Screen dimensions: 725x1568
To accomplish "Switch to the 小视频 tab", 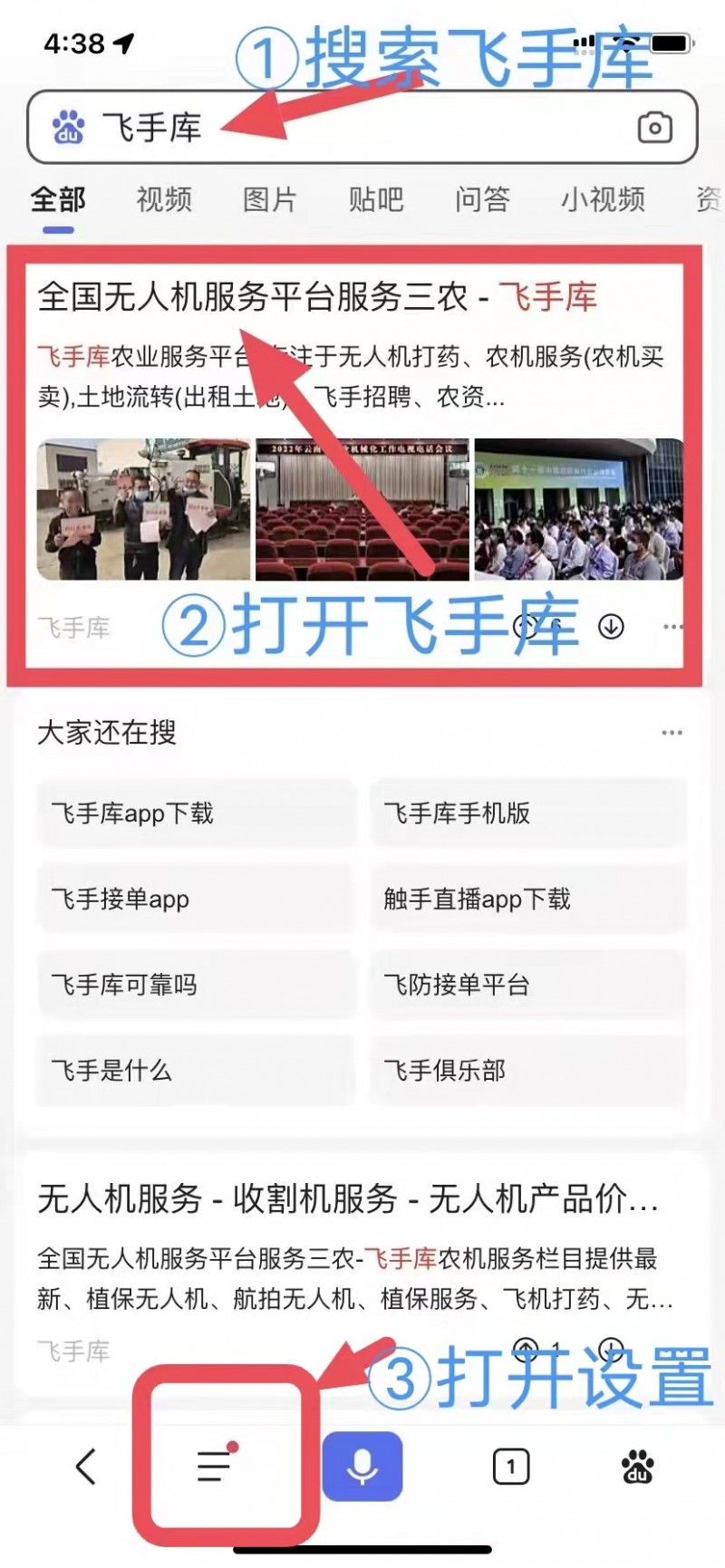I will click(x=603, y=199).
